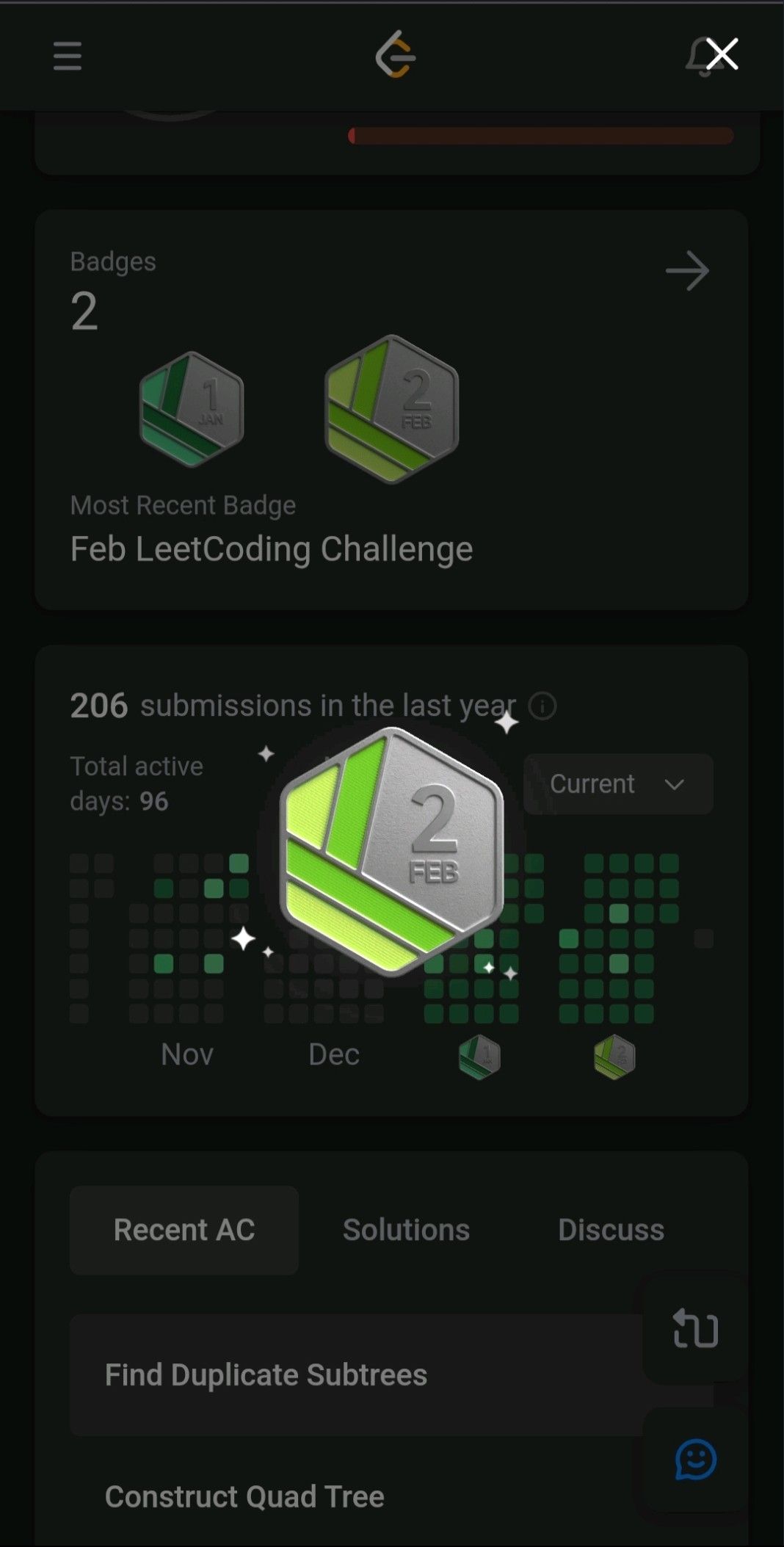Switch to the Solutions tab

(x=406, y=1230)
